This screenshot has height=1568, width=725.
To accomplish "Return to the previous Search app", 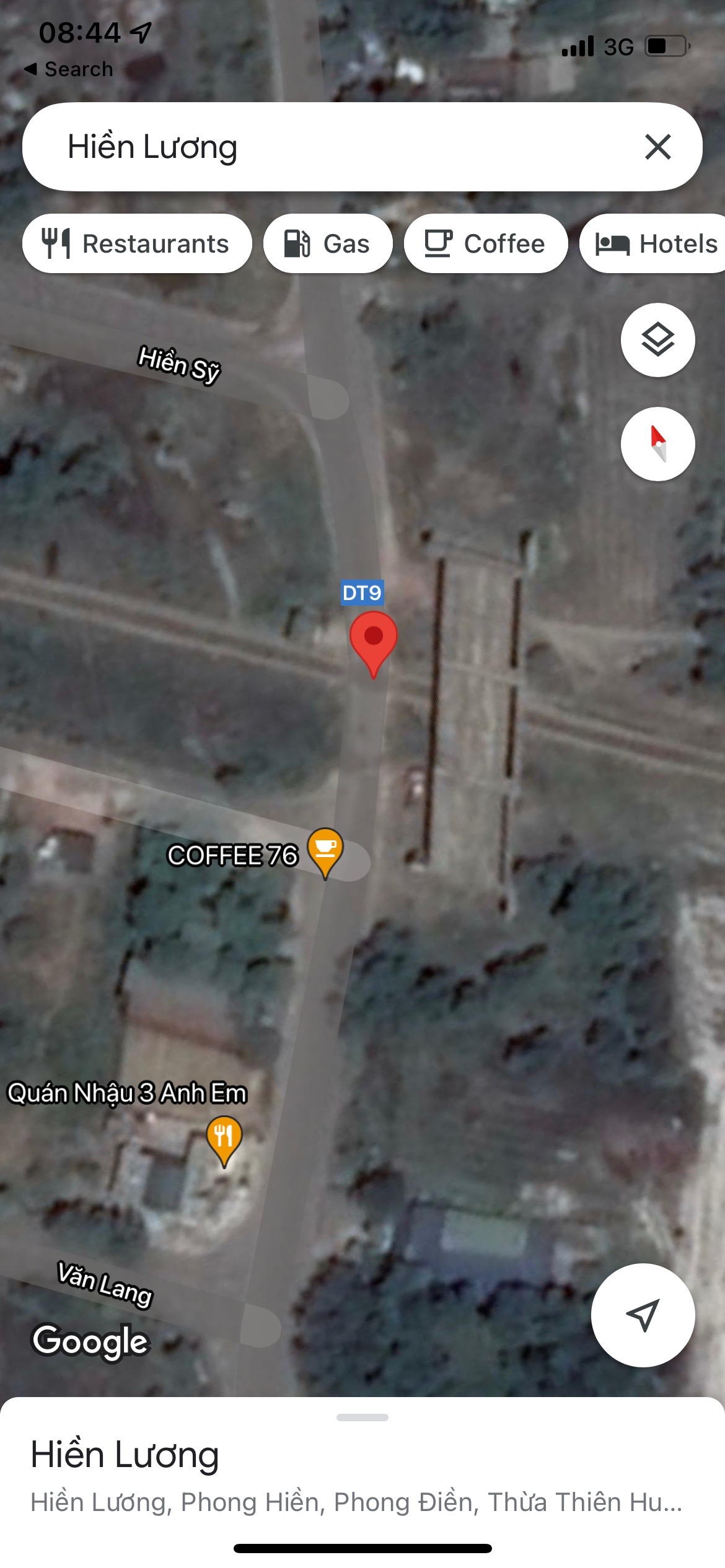I will tap(68, 69).
